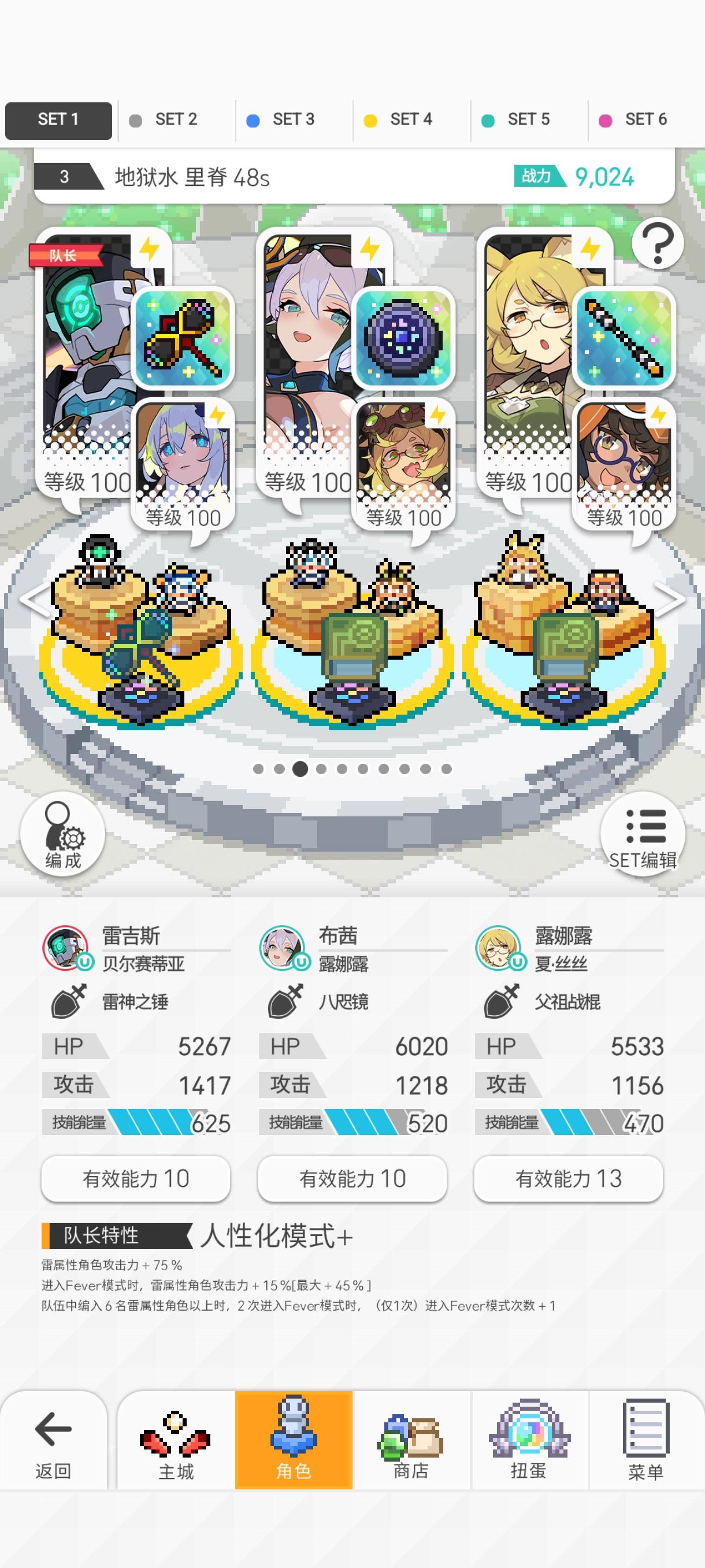This screenshot has height=1568, width=705.
Task: Select the blue SET 3 dot
Action: pos(253,119)
